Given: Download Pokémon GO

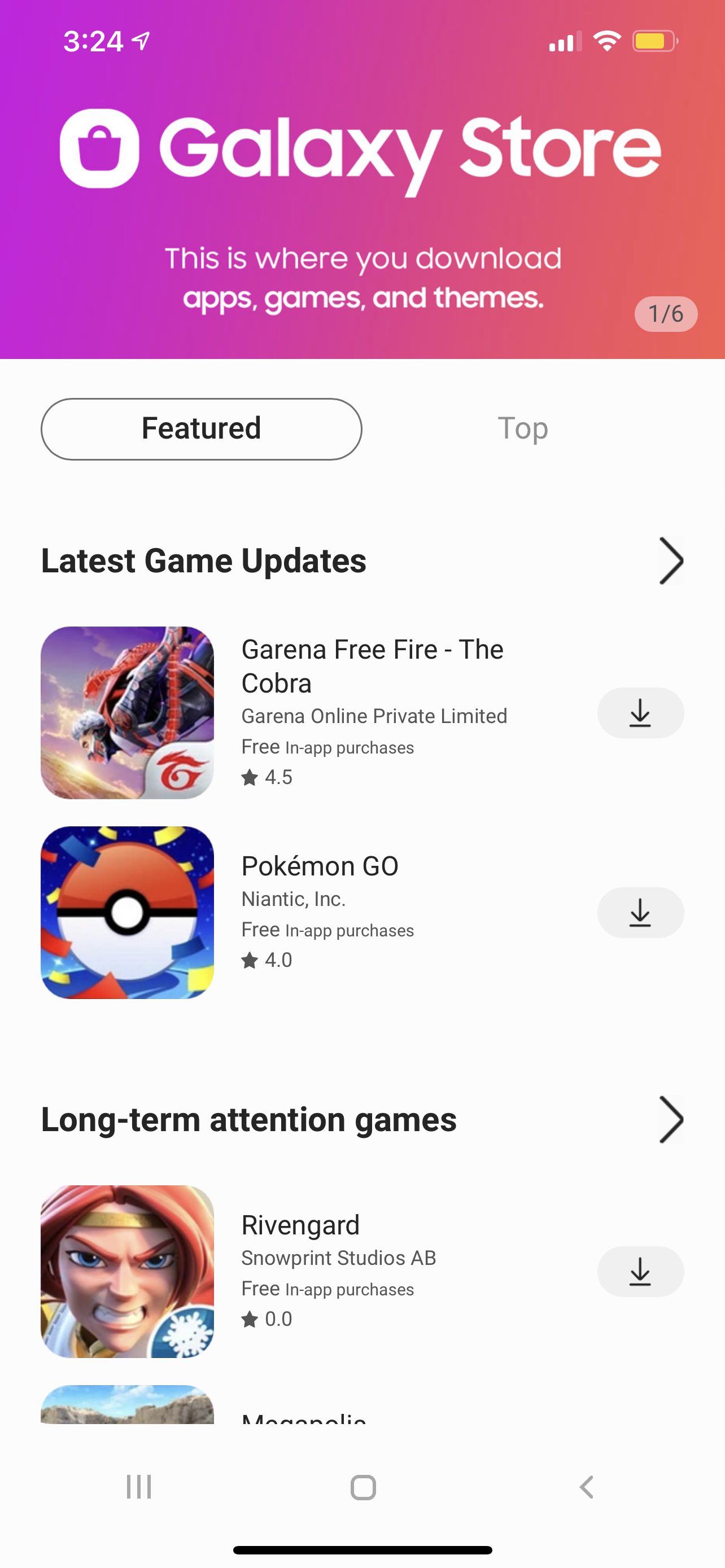Looking at the screenshot, I should (x=640, y=913).
